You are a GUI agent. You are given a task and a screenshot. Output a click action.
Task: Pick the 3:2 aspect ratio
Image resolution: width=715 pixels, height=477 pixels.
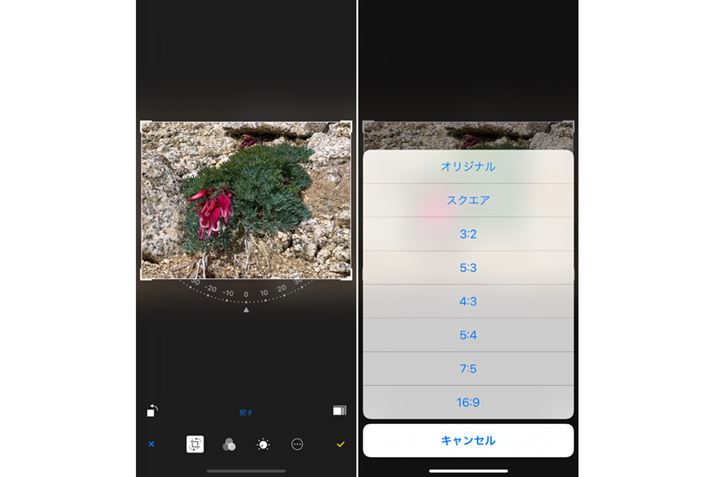coord(468,234)
